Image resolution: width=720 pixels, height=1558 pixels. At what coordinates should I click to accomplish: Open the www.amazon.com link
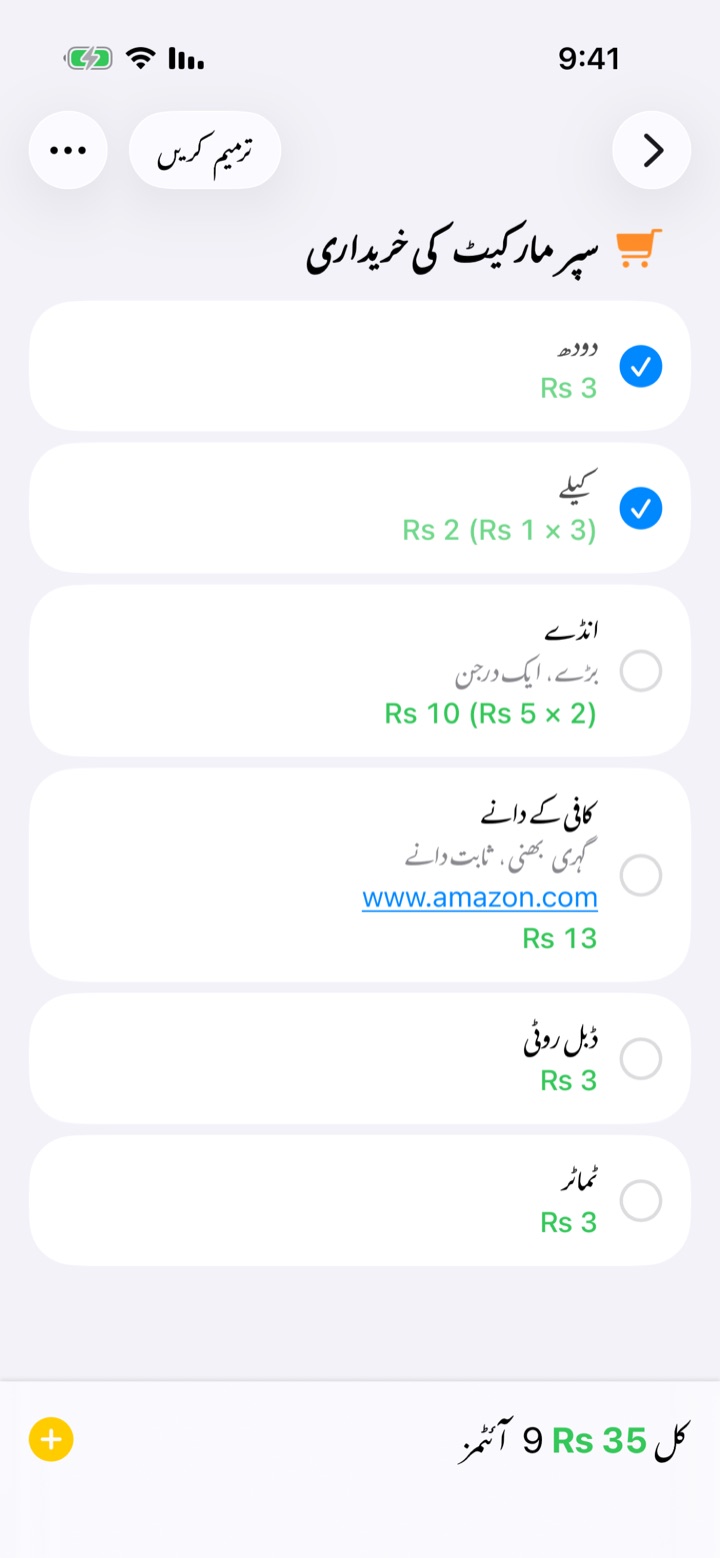[x=480, y=898]
